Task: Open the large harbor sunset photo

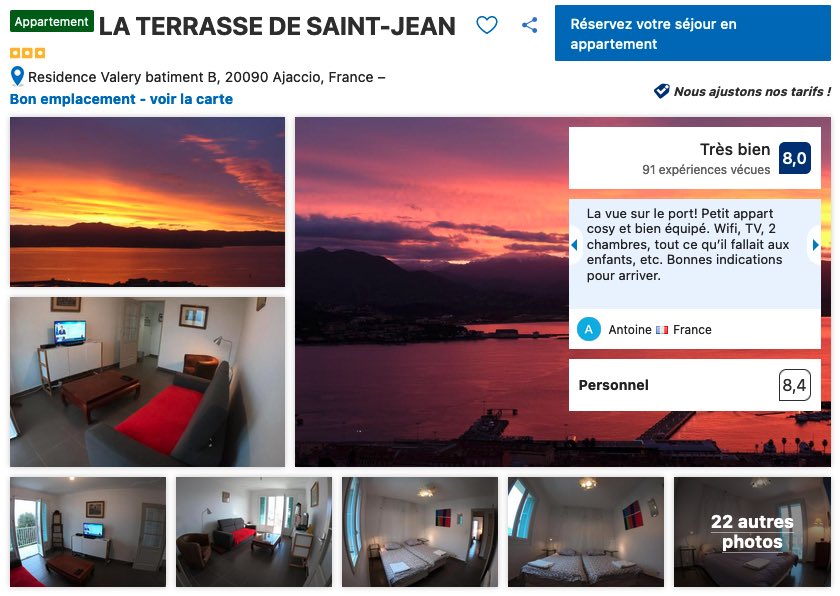Action: point(430,300)
